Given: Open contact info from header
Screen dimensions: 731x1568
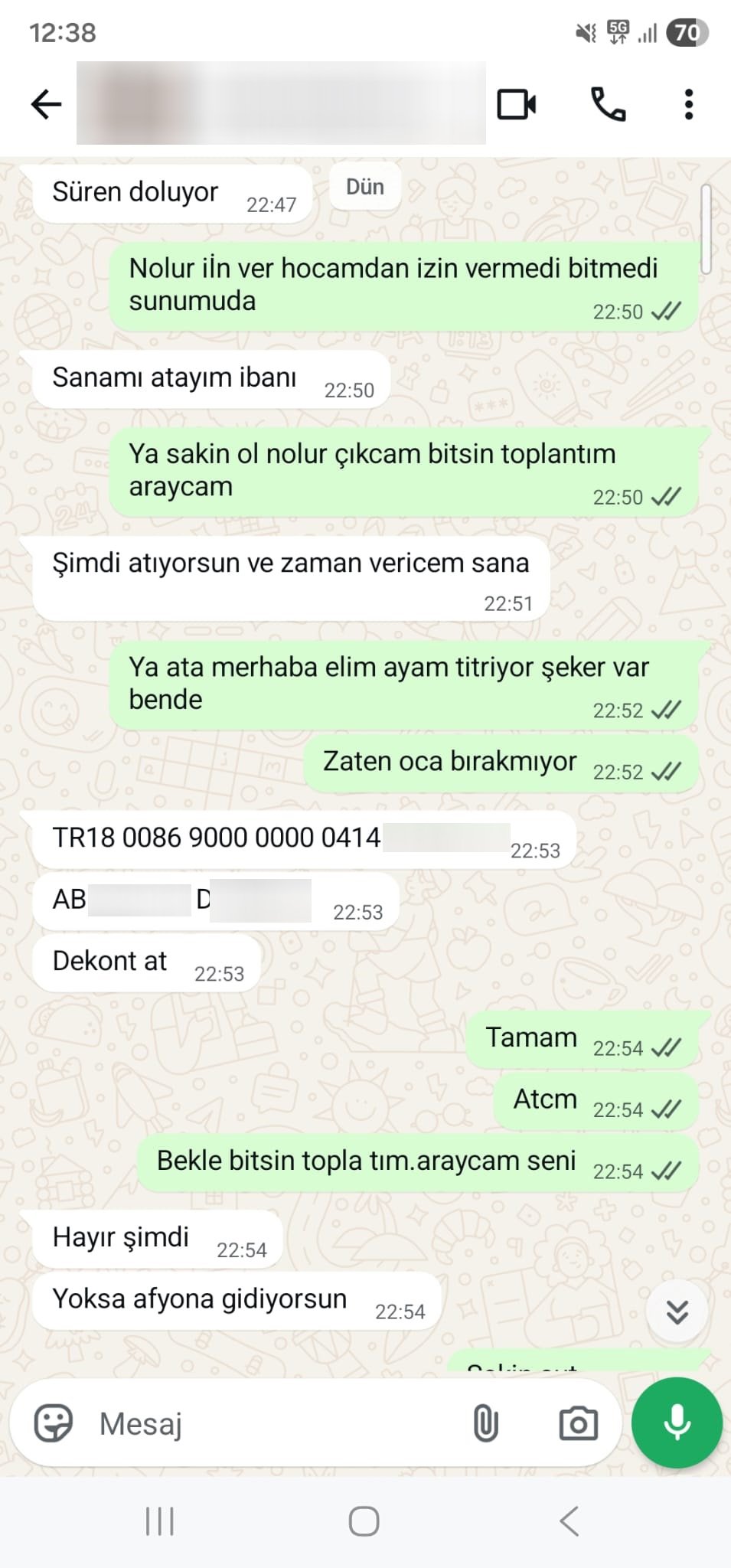Looking at the screenshot, I should 281,104.
